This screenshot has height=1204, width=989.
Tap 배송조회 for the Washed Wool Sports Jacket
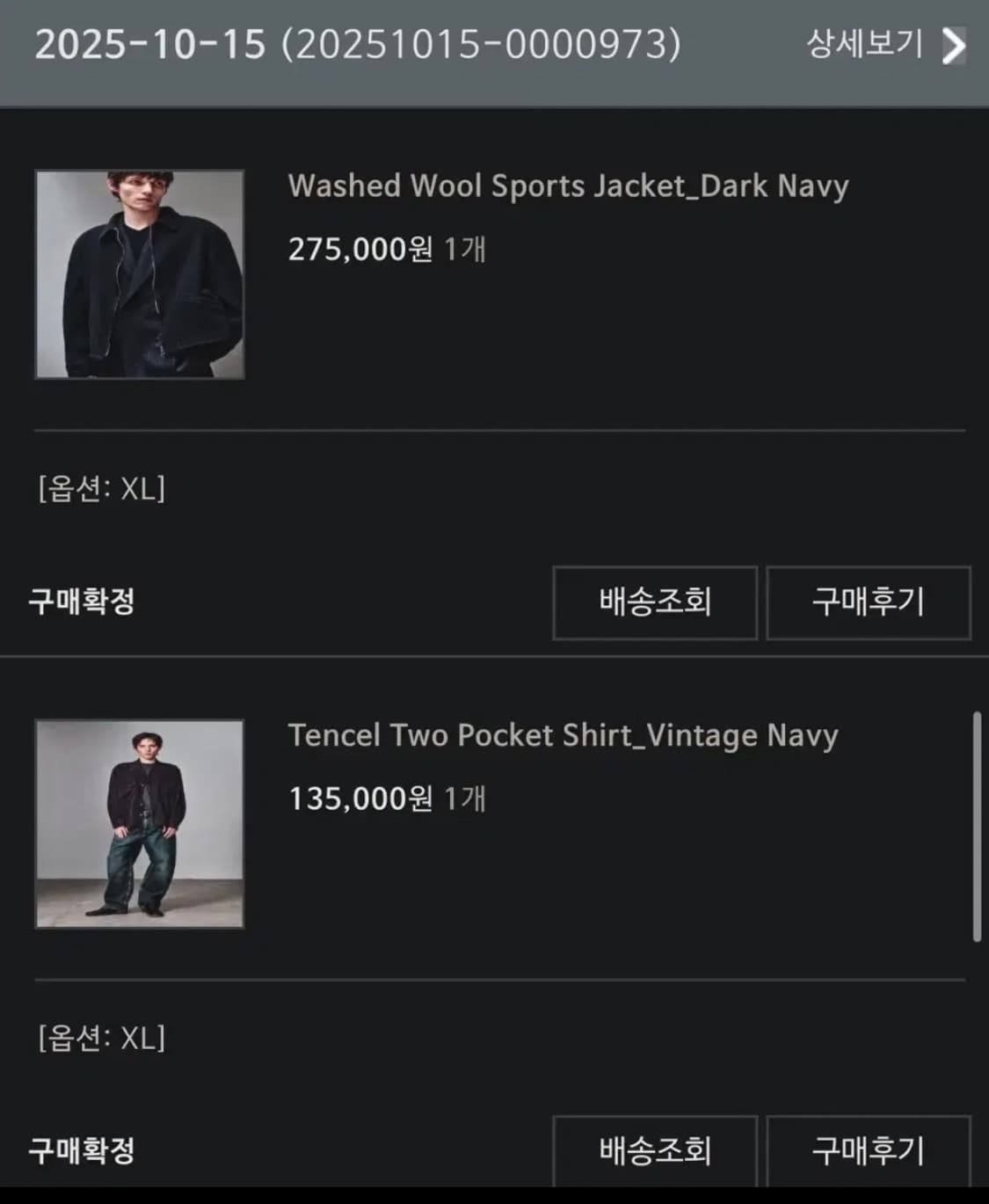pyautogui.click(x=654, y=603)
